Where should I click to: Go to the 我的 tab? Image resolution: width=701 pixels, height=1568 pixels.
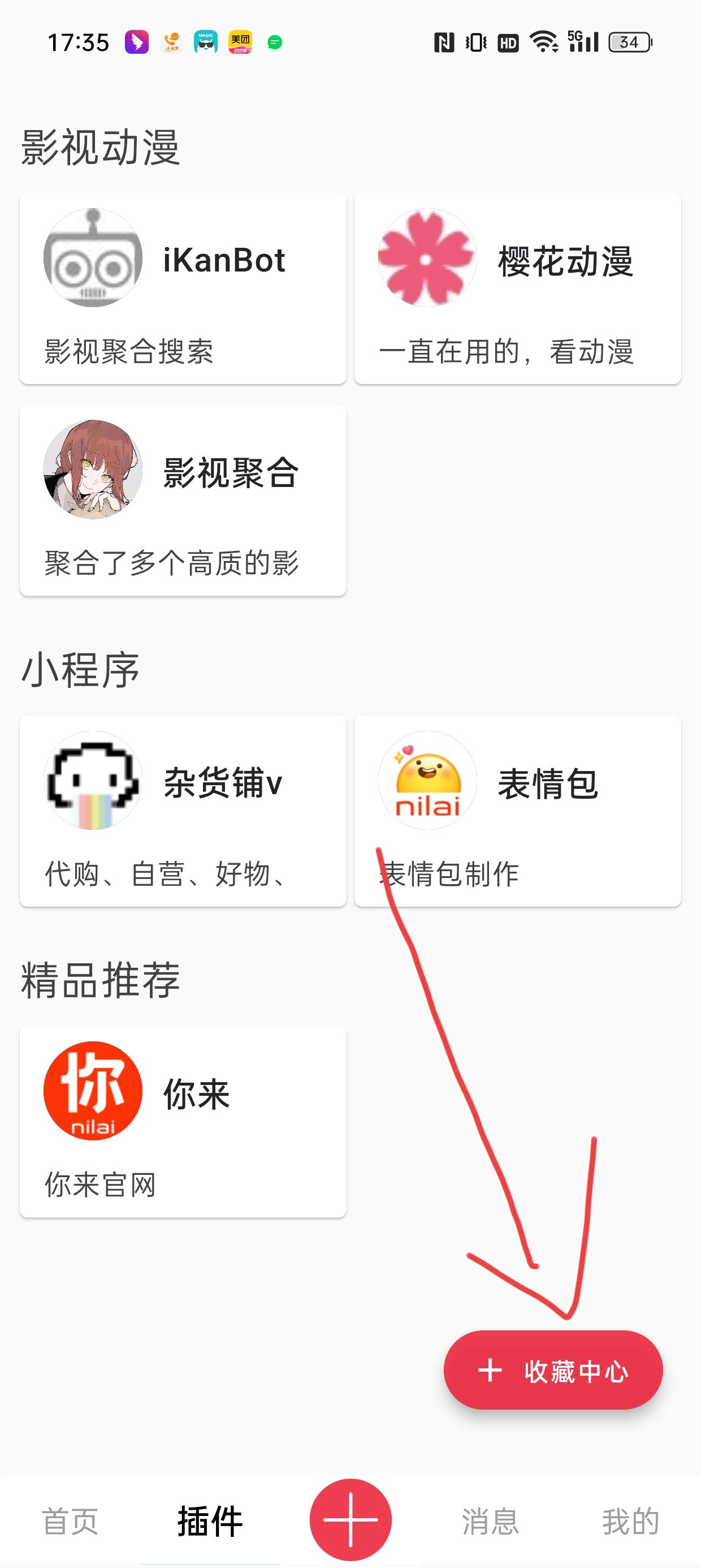tap(631, 1521)
